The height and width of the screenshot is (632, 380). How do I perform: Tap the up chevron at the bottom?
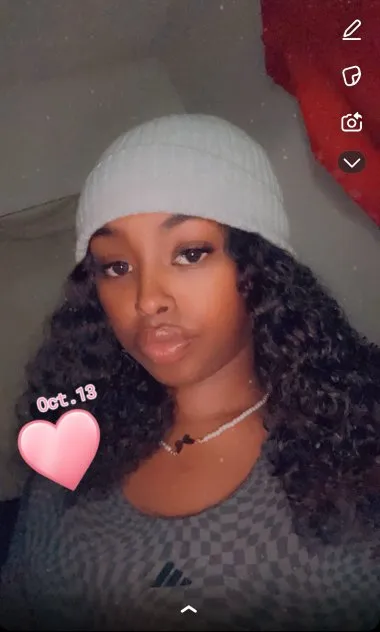pos(189,609)
